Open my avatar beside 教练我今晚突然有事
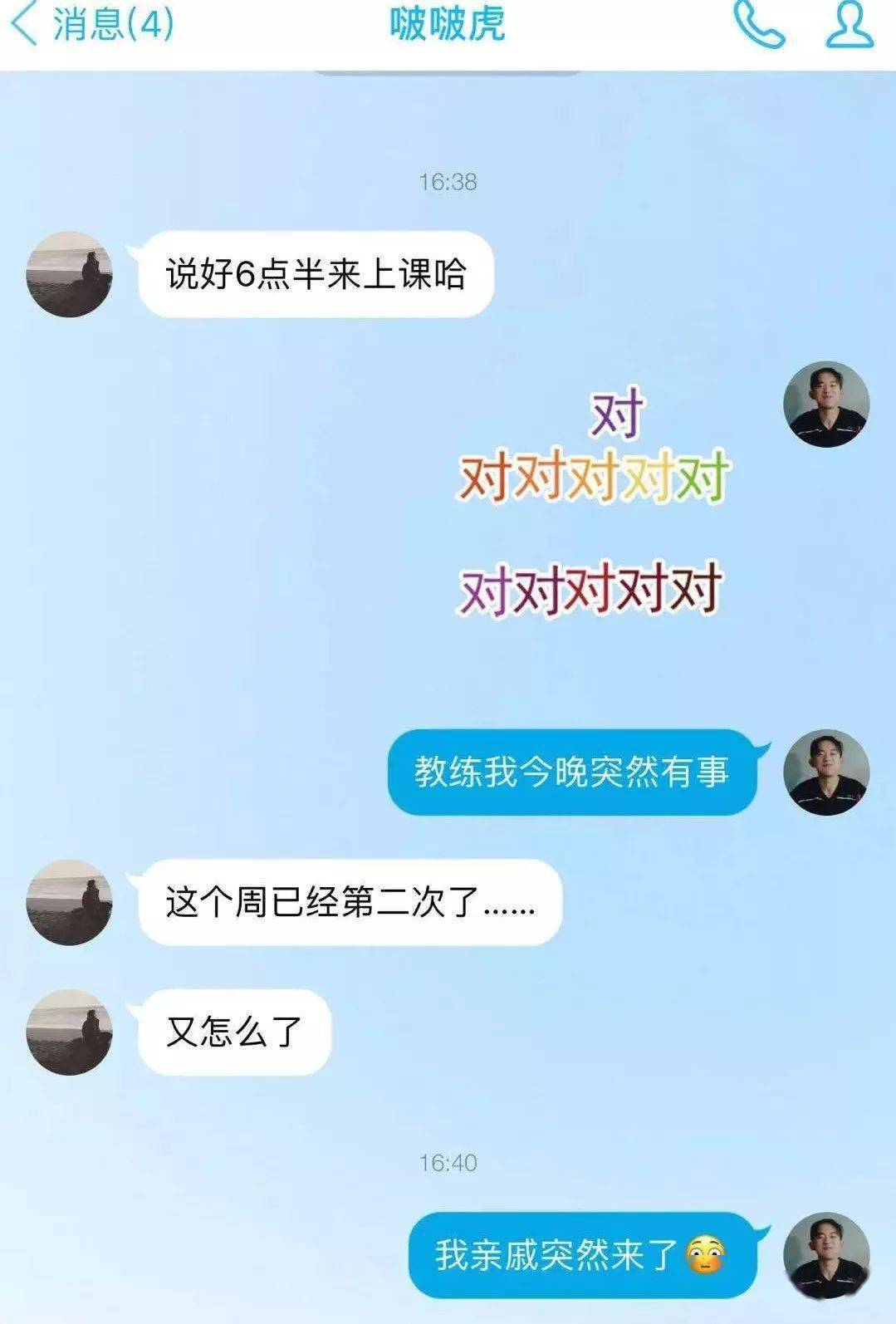 point(826,772)
